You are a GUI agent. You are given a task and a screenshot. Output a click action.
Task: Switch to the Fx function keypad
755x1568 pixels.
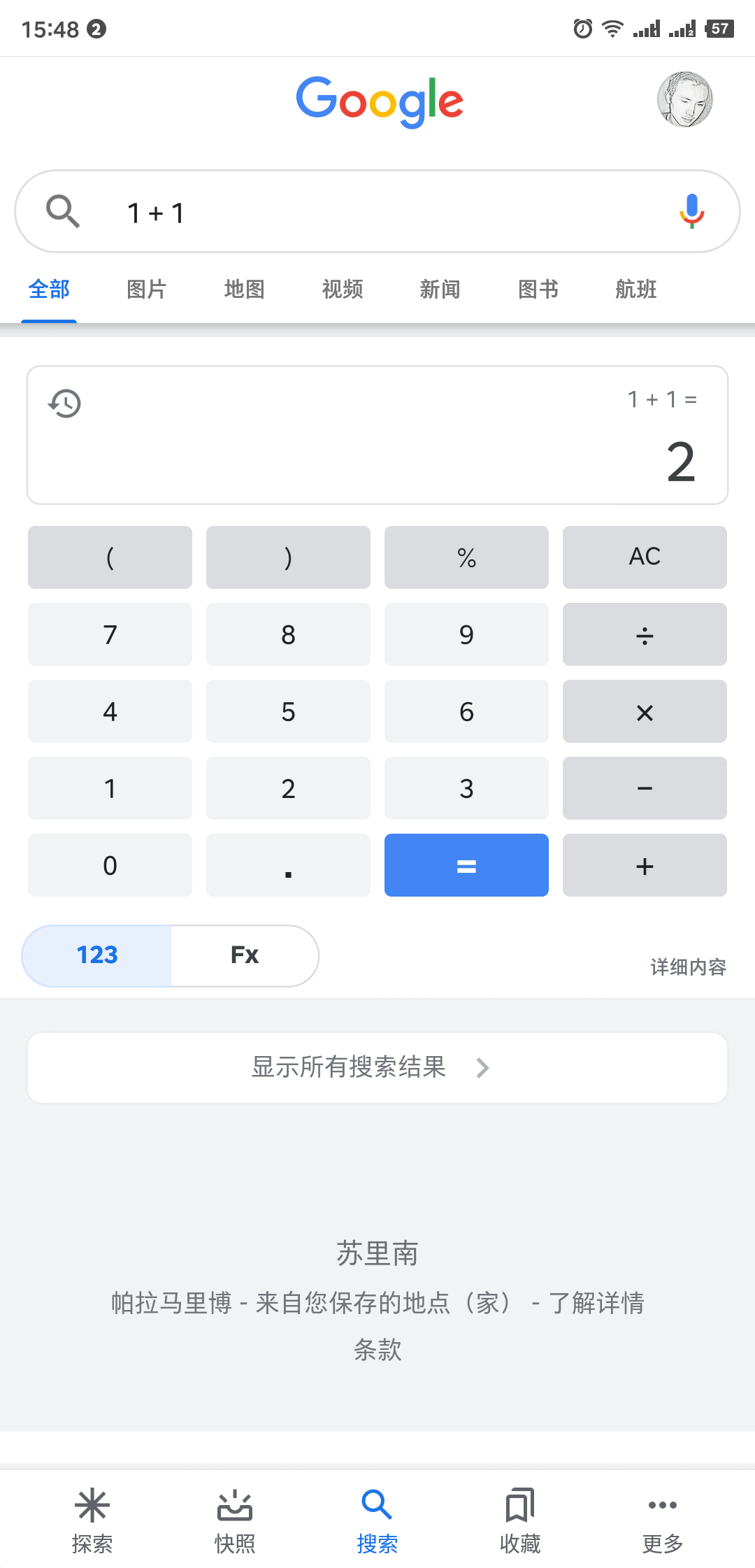[245, 955]
